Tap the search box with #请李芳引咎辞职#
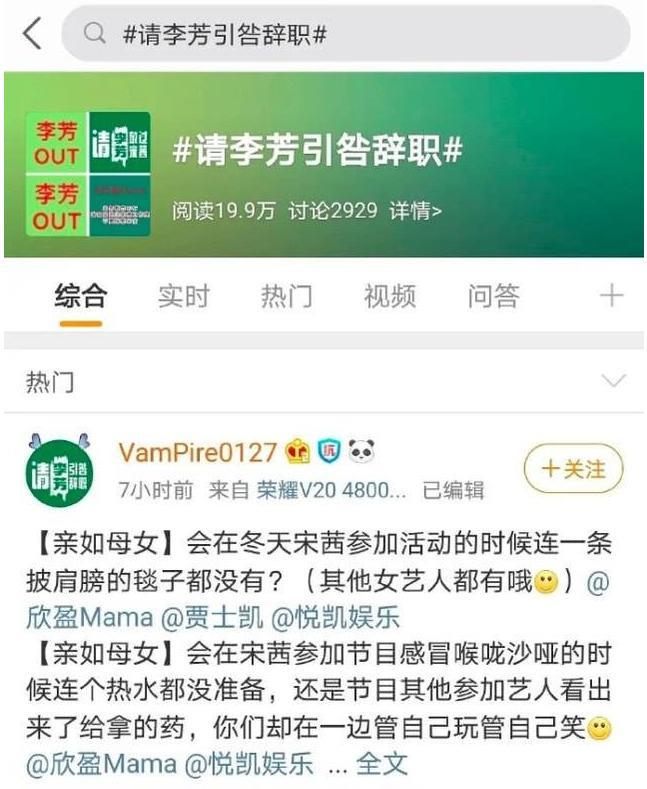Screen dimensions: 647x789 coord(345,34)
